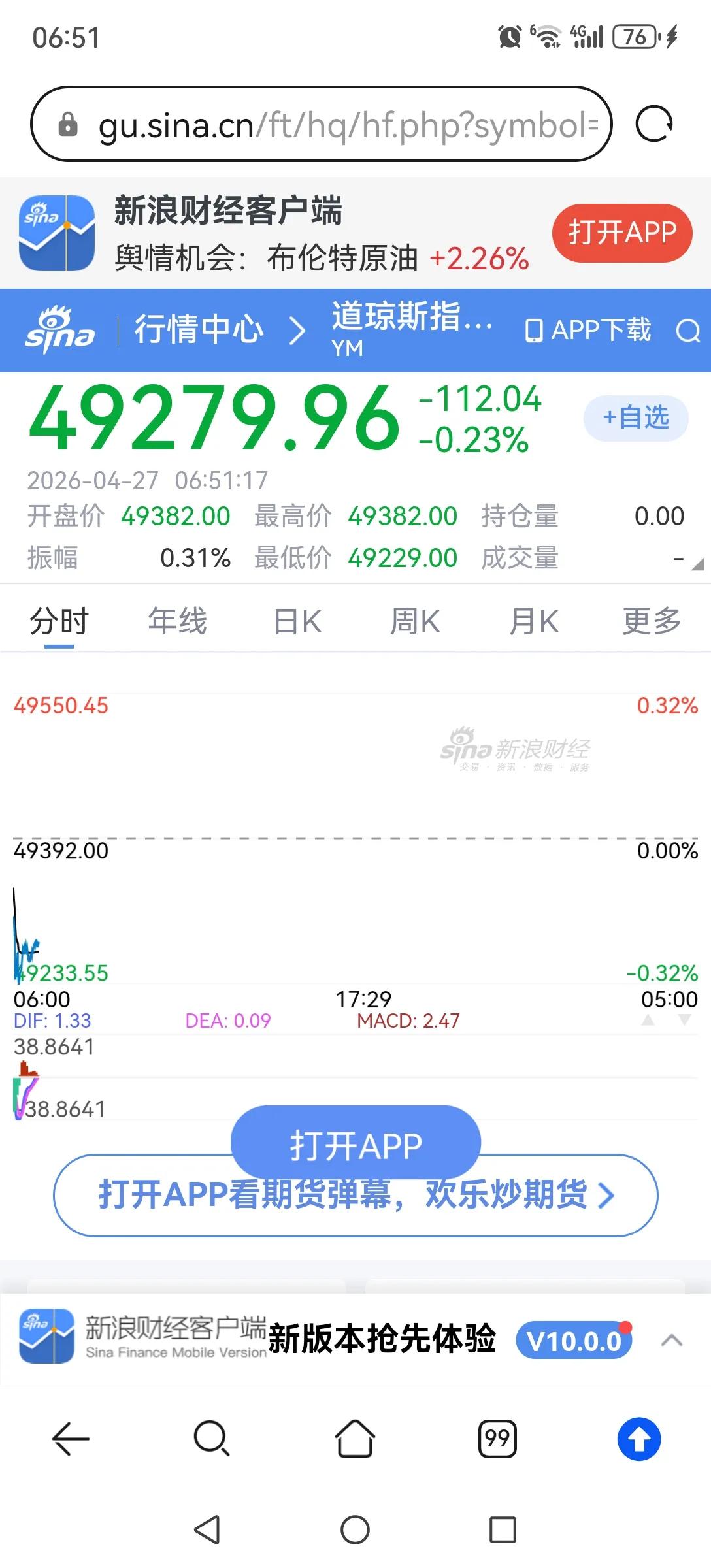Switch to the 日K chart tab

tap(297, 621)
